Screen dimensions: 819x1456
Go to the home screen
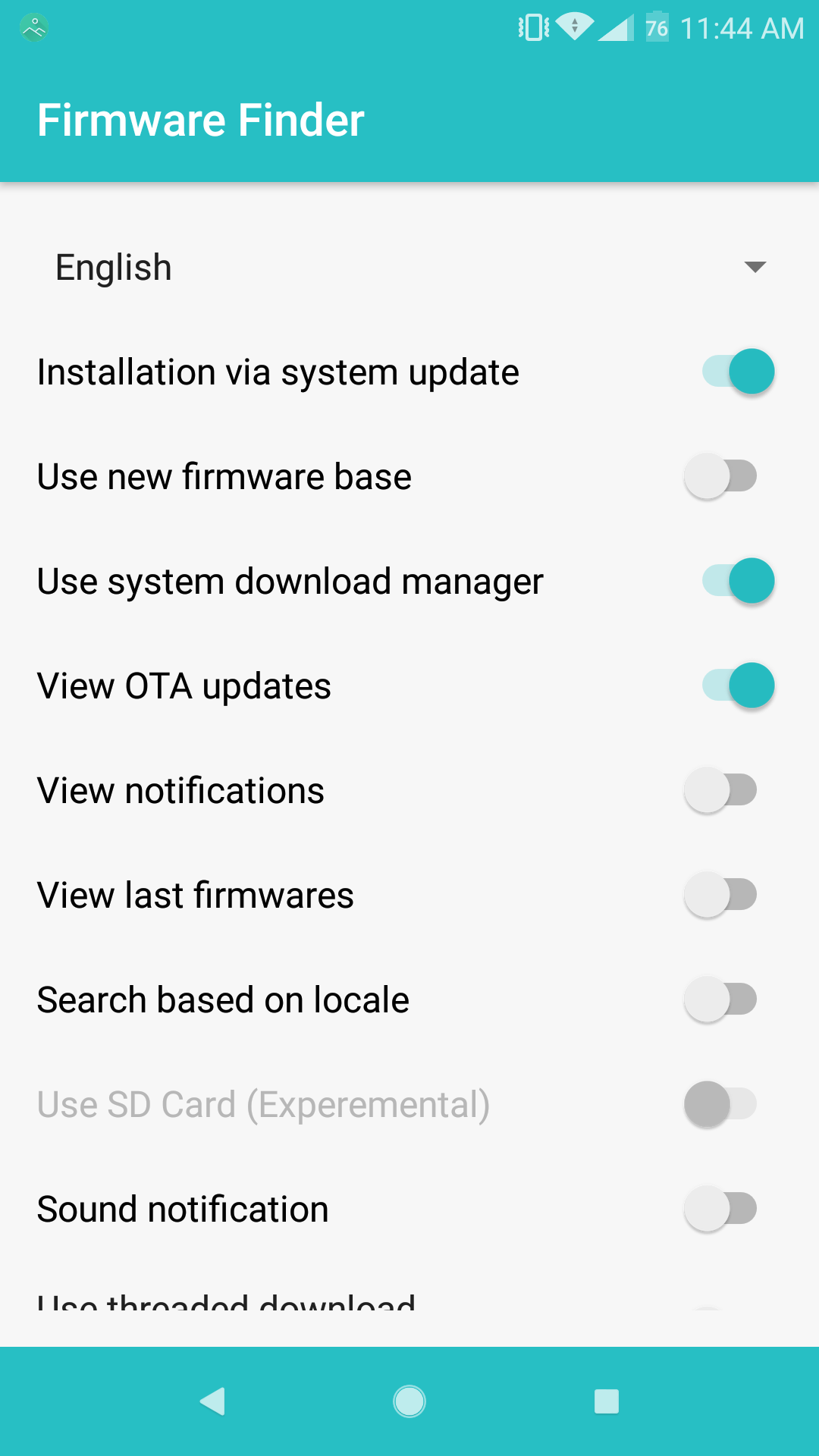pos(409,1401)
